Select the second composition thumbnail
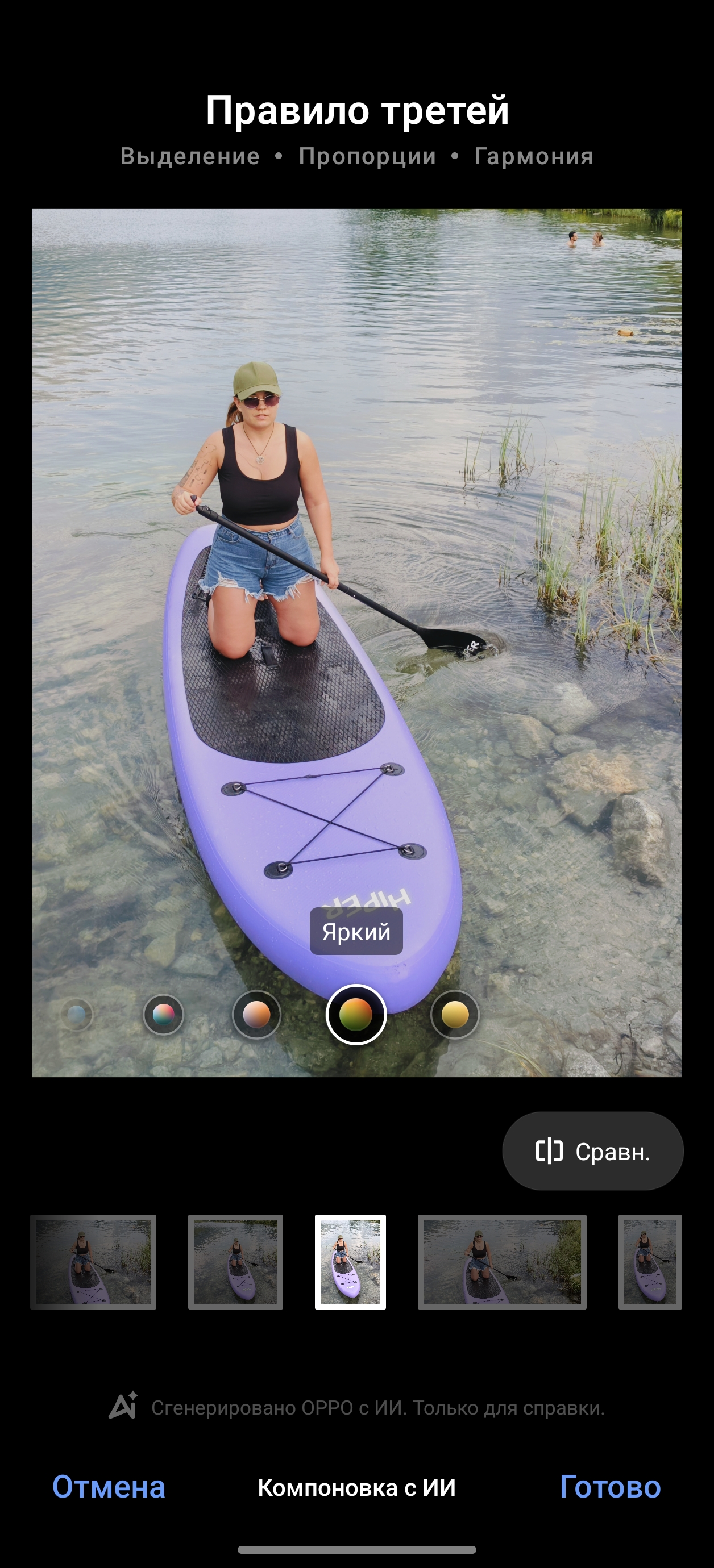The image size is (714, 1568). click(236, 1262)
